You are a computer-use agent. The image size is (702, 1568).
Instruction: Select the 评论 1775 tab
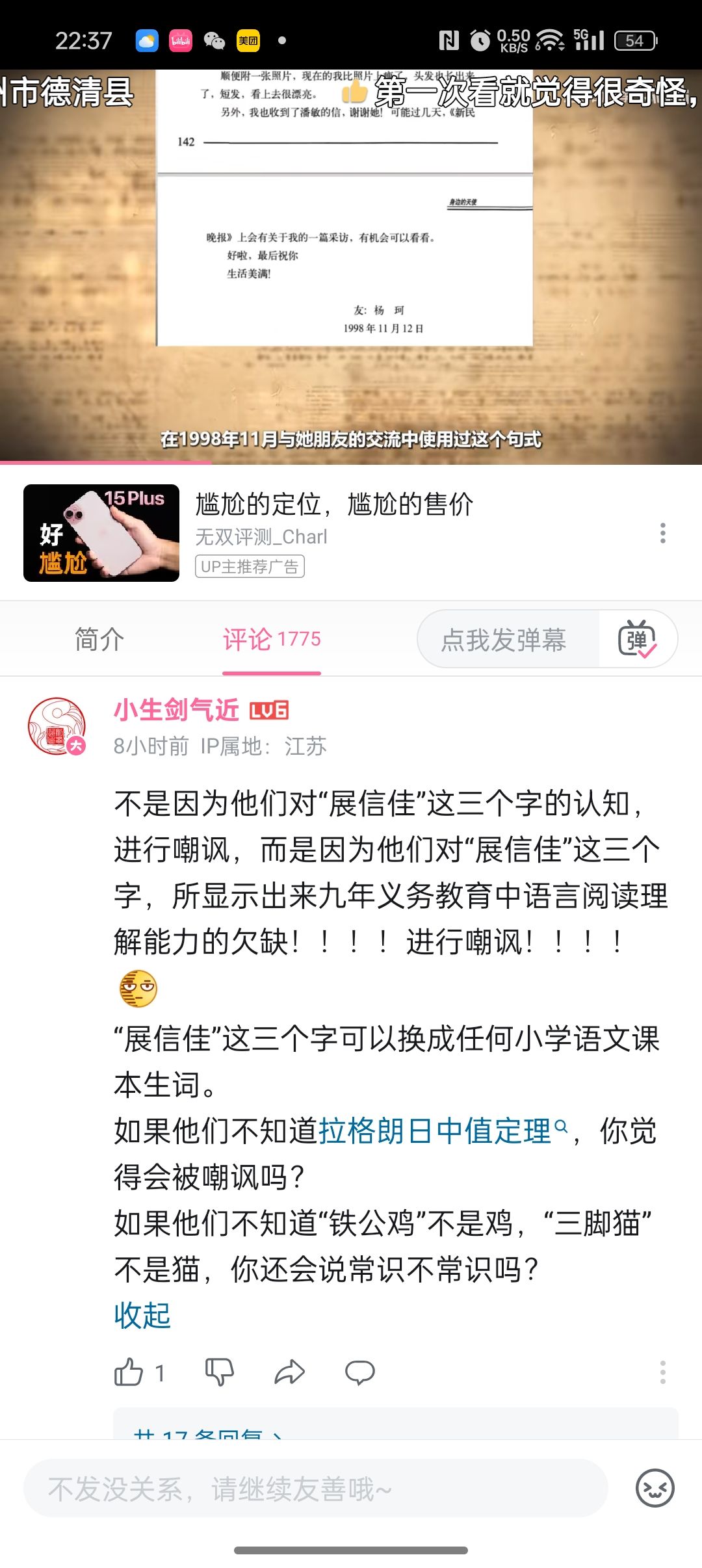(x=272, y=640)
